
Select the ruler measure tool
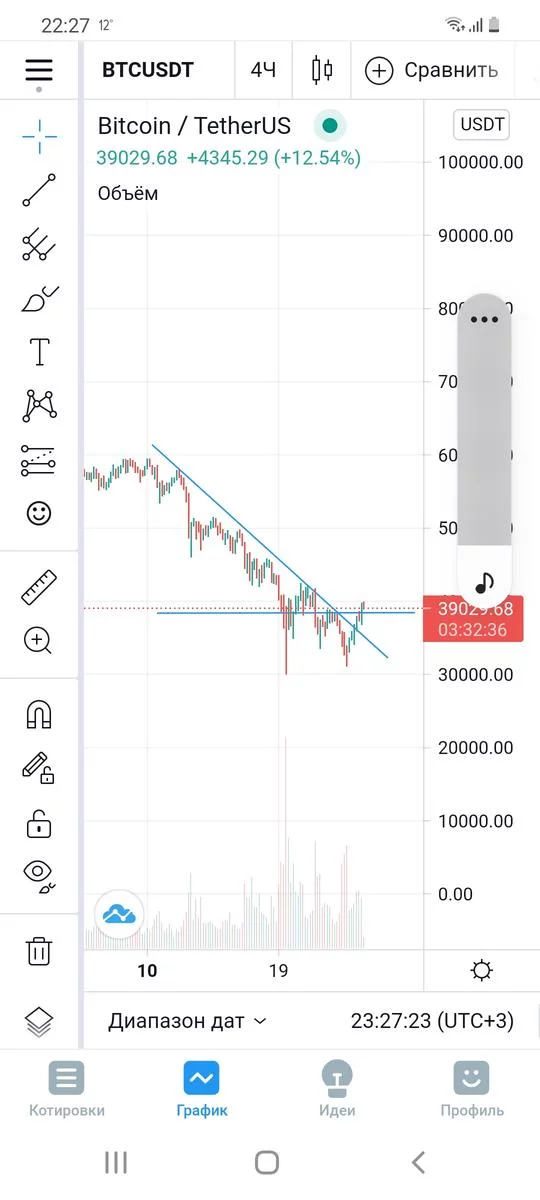point(39,587)
